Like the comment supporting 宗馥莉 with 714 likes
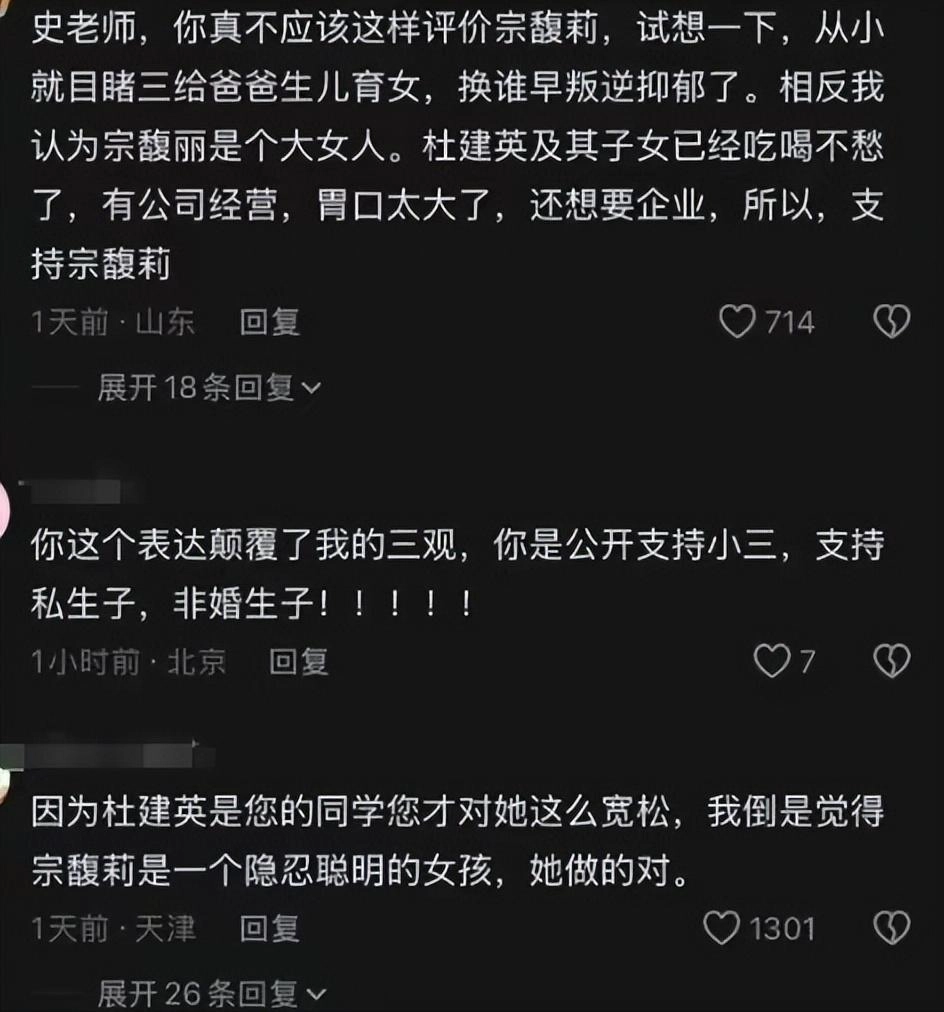Image resolution: width=944 pixels, height=1012 pixels. pos(740,320)
